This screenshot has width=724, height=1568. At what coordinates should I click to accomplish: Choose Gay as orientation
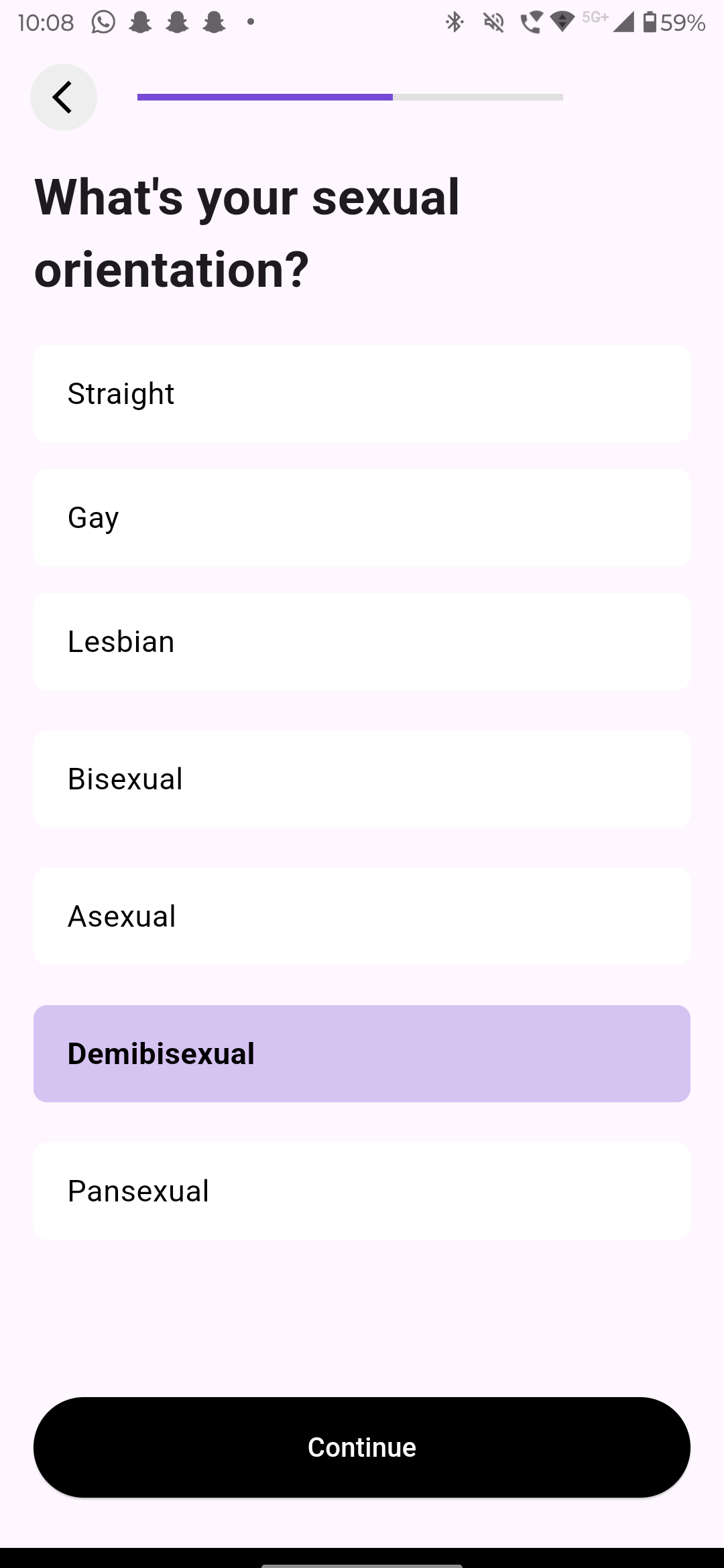(x=362, y=517)
